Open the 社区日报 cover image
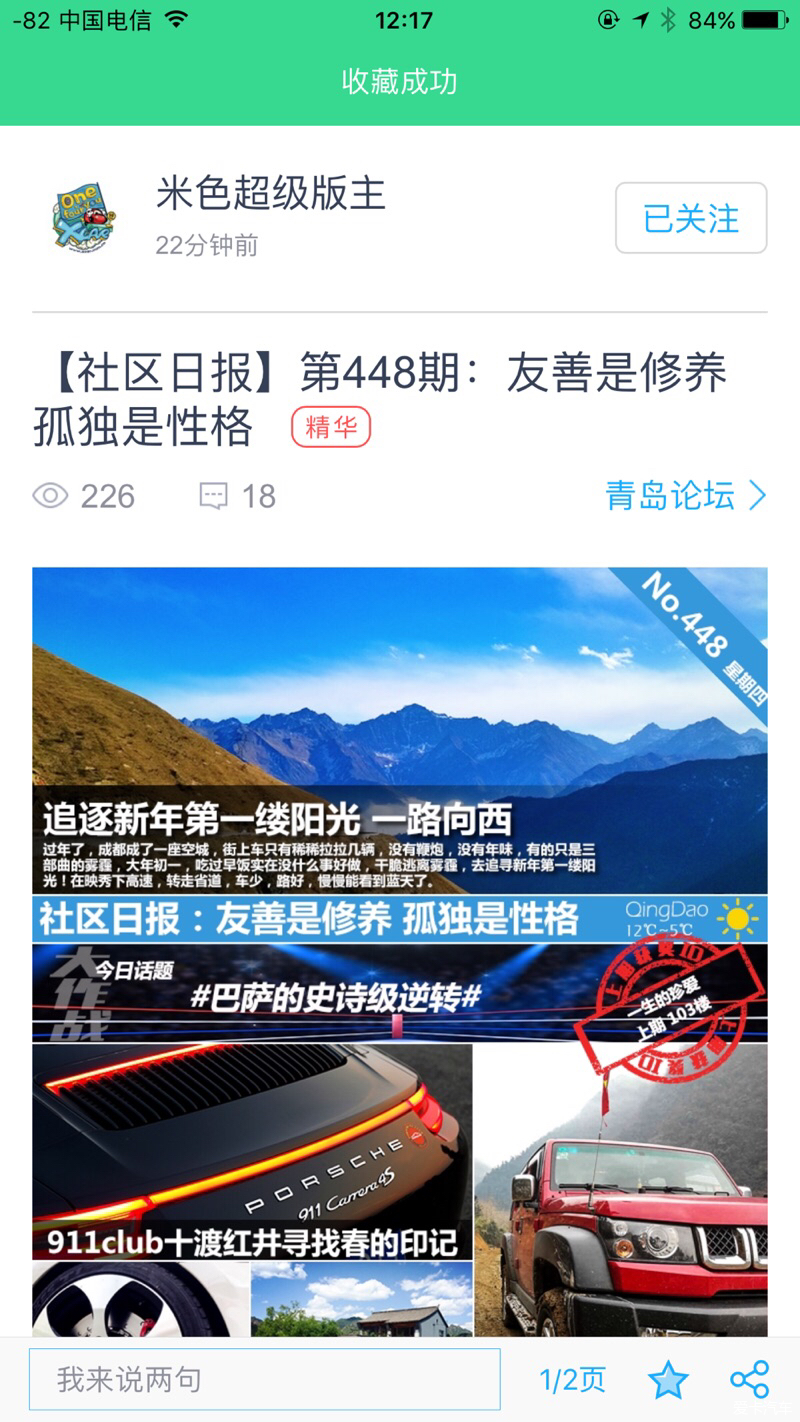This screenshot has width=800, height=1422. coord(400,950)
